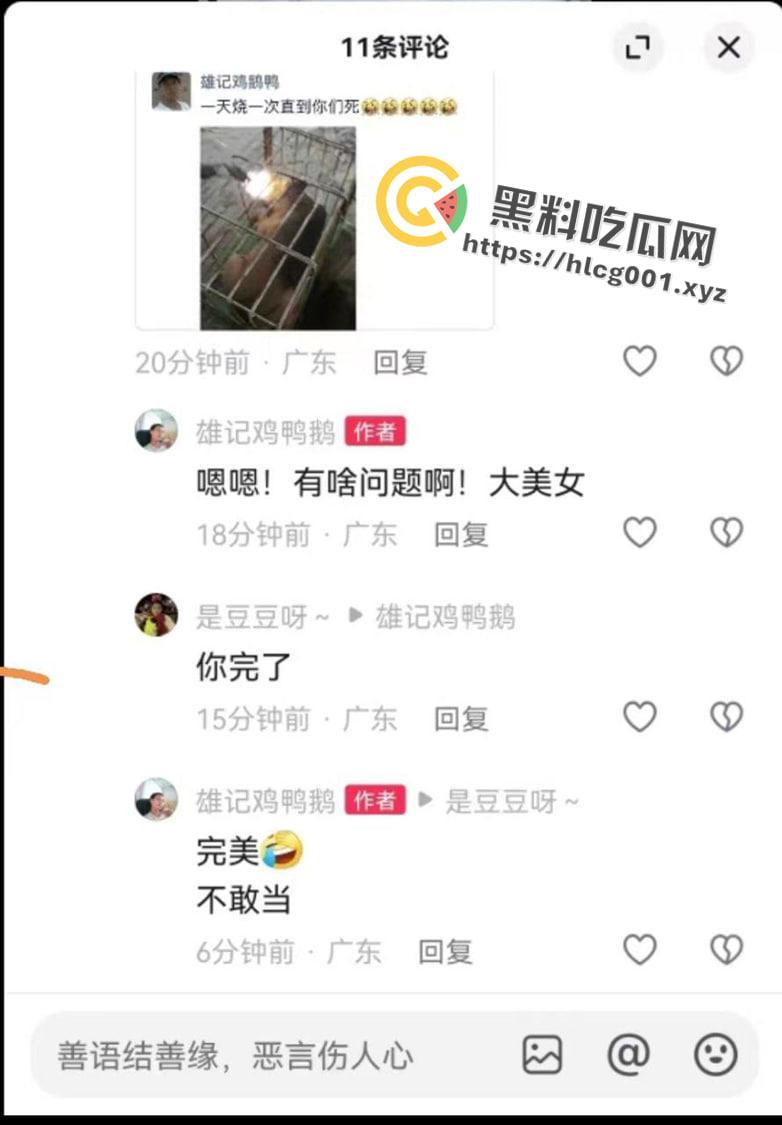Reply to the 完美 不敢当 comment
Screen dimensions: 782x1125
pos(445,951)
